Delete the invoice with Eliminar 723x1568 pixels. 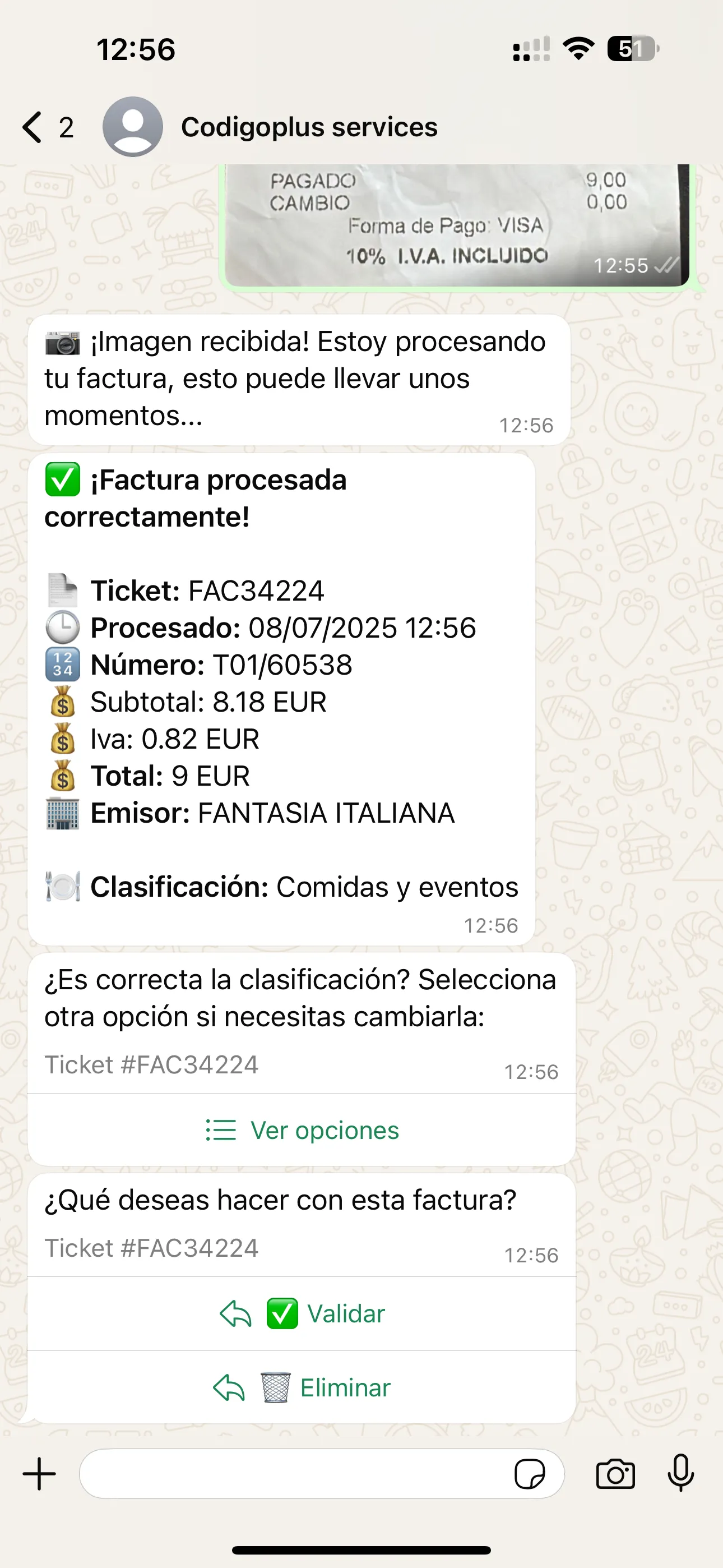tap(302, 1388)
